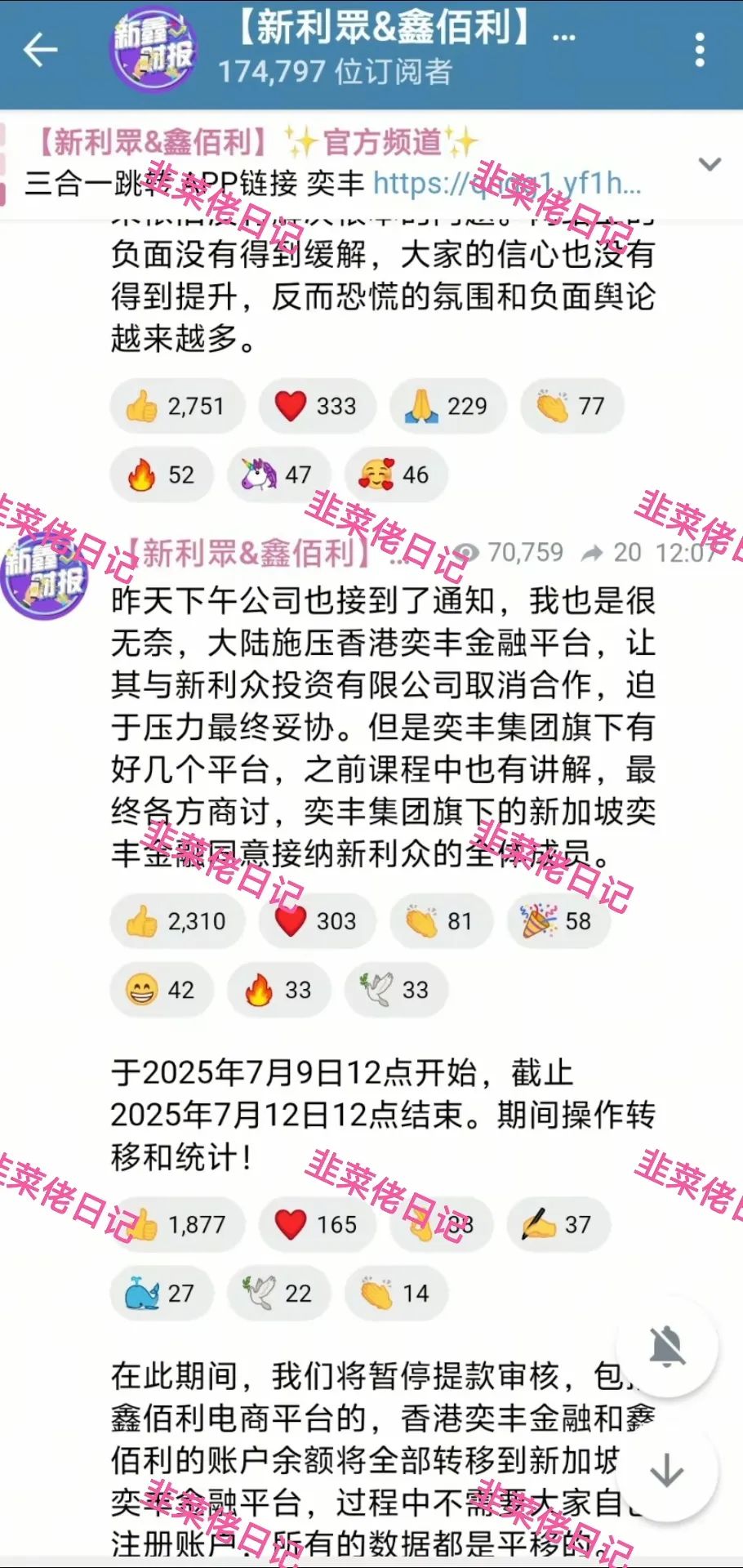Expand the pinned message chevron
The width and height of the screenshot is (743, 1568).
(710, 165)
